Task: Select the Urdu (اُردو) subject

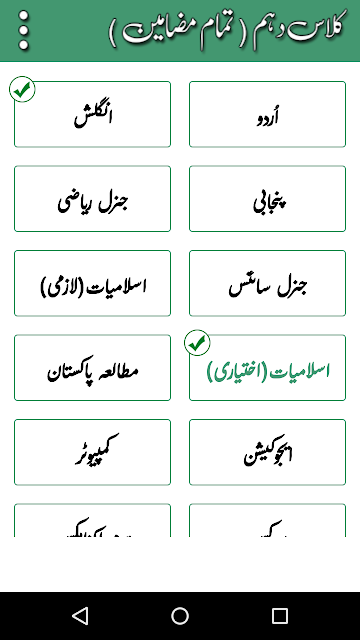Action: tap(267, 114)
